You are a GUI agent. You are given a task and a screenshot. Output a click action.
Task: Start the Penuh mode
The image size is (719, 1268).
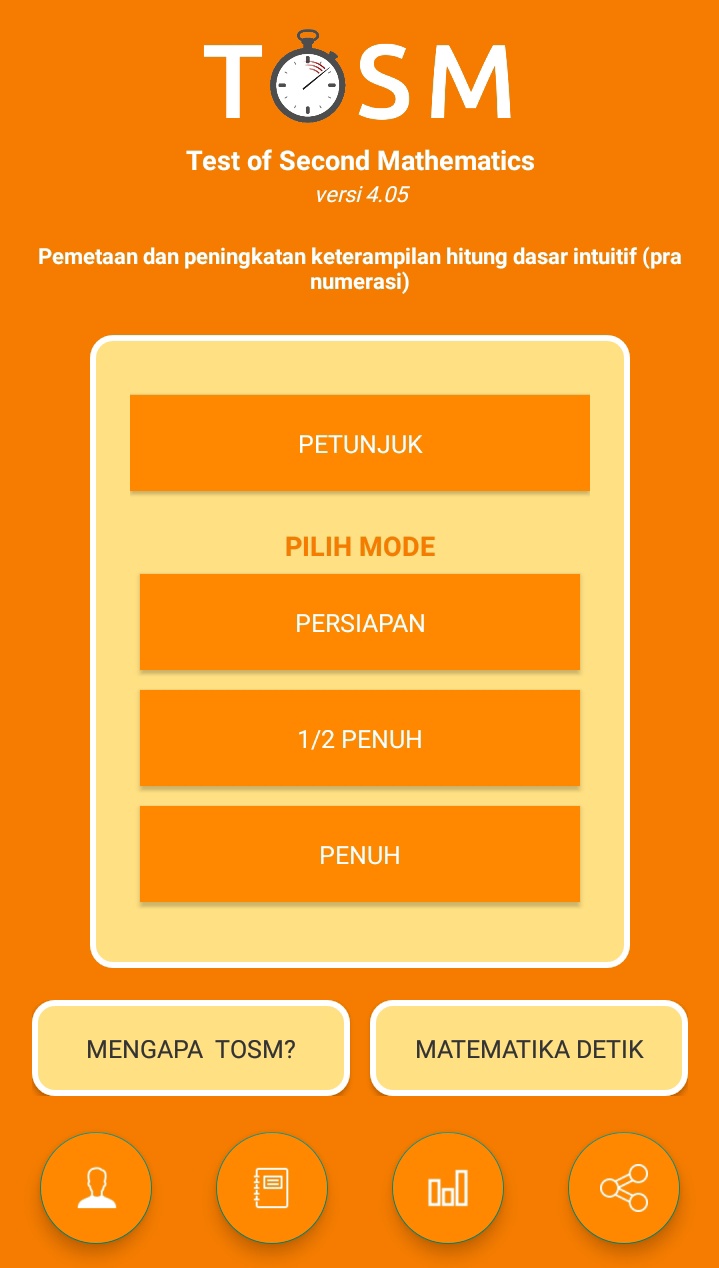coord(360,854)
